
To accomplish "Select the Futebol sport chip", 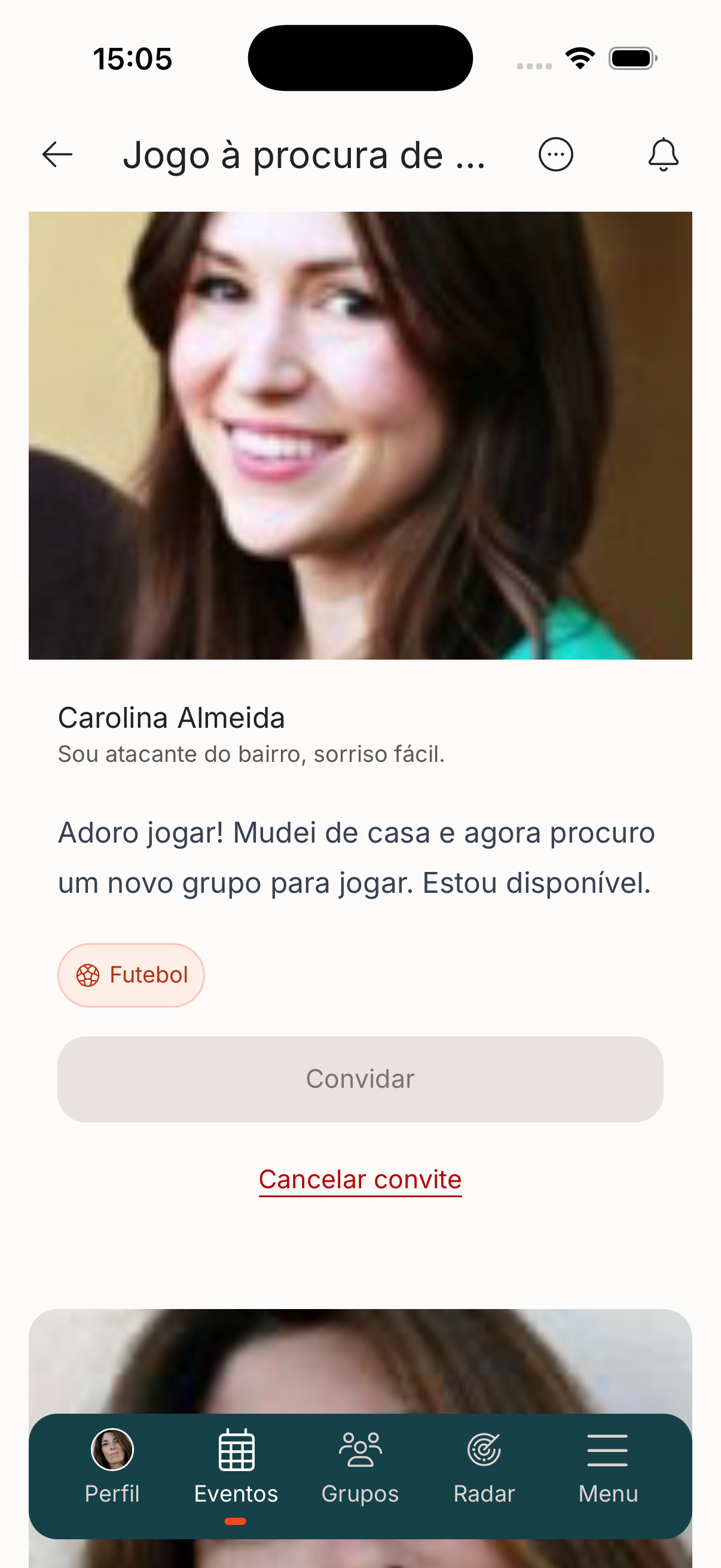I will [x=131, y=974].
